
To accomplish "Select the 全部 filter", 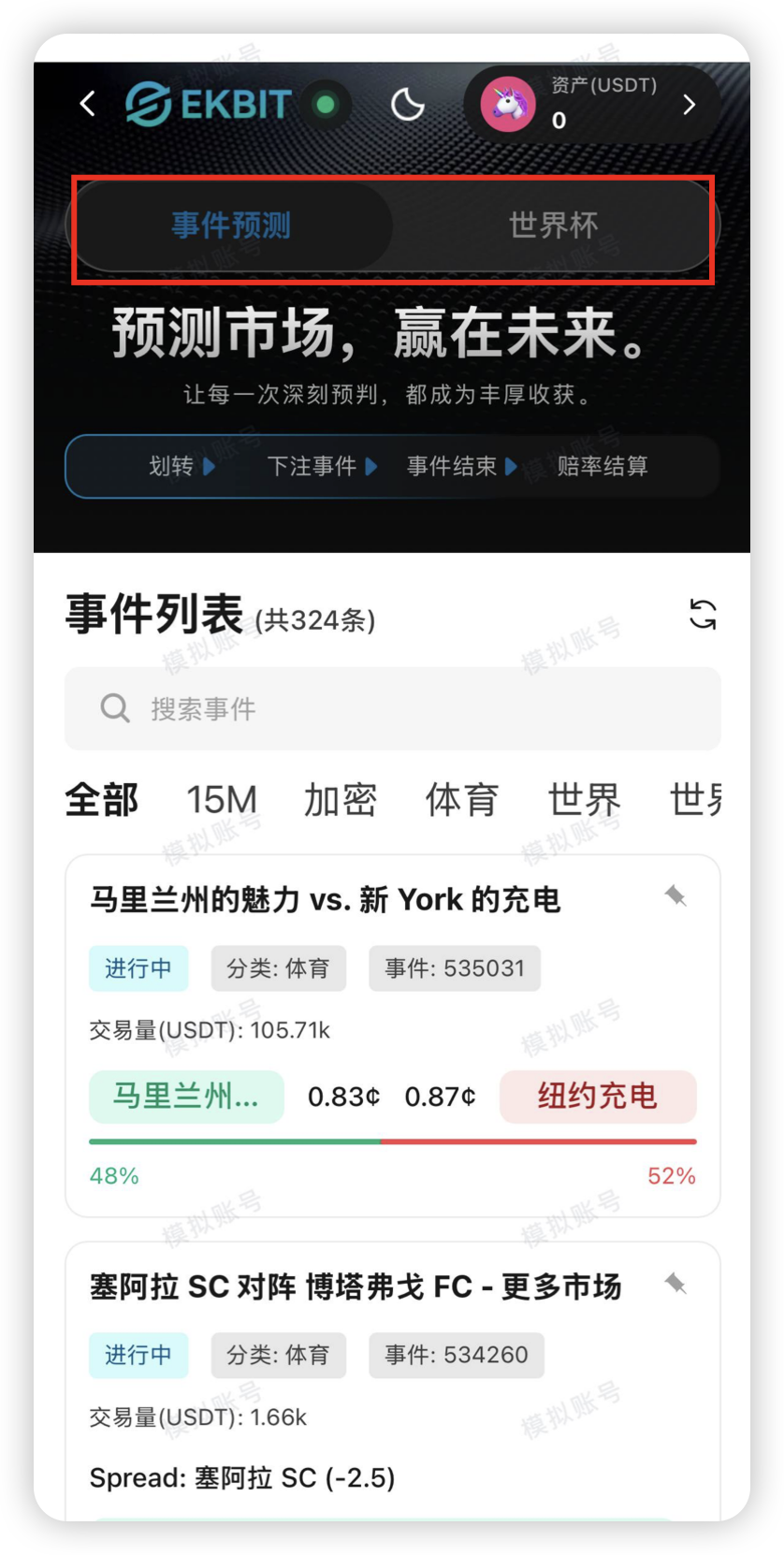I will (102, 800).
